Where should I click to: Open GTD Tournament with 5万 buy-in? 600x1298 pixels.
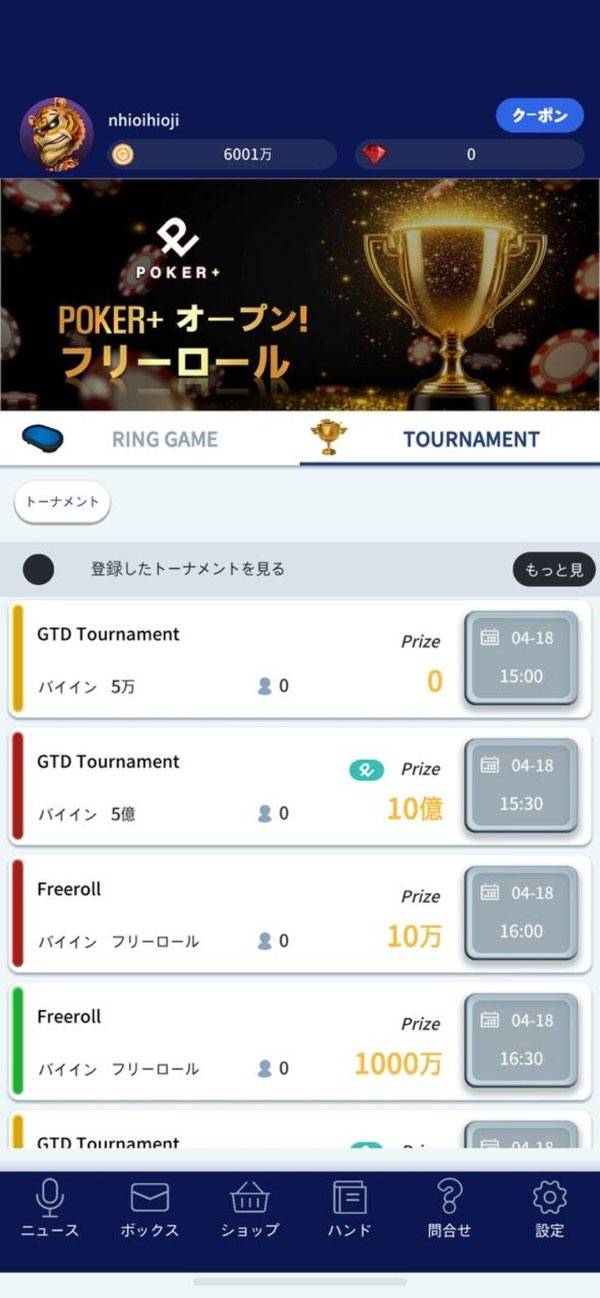pos(230,659)
